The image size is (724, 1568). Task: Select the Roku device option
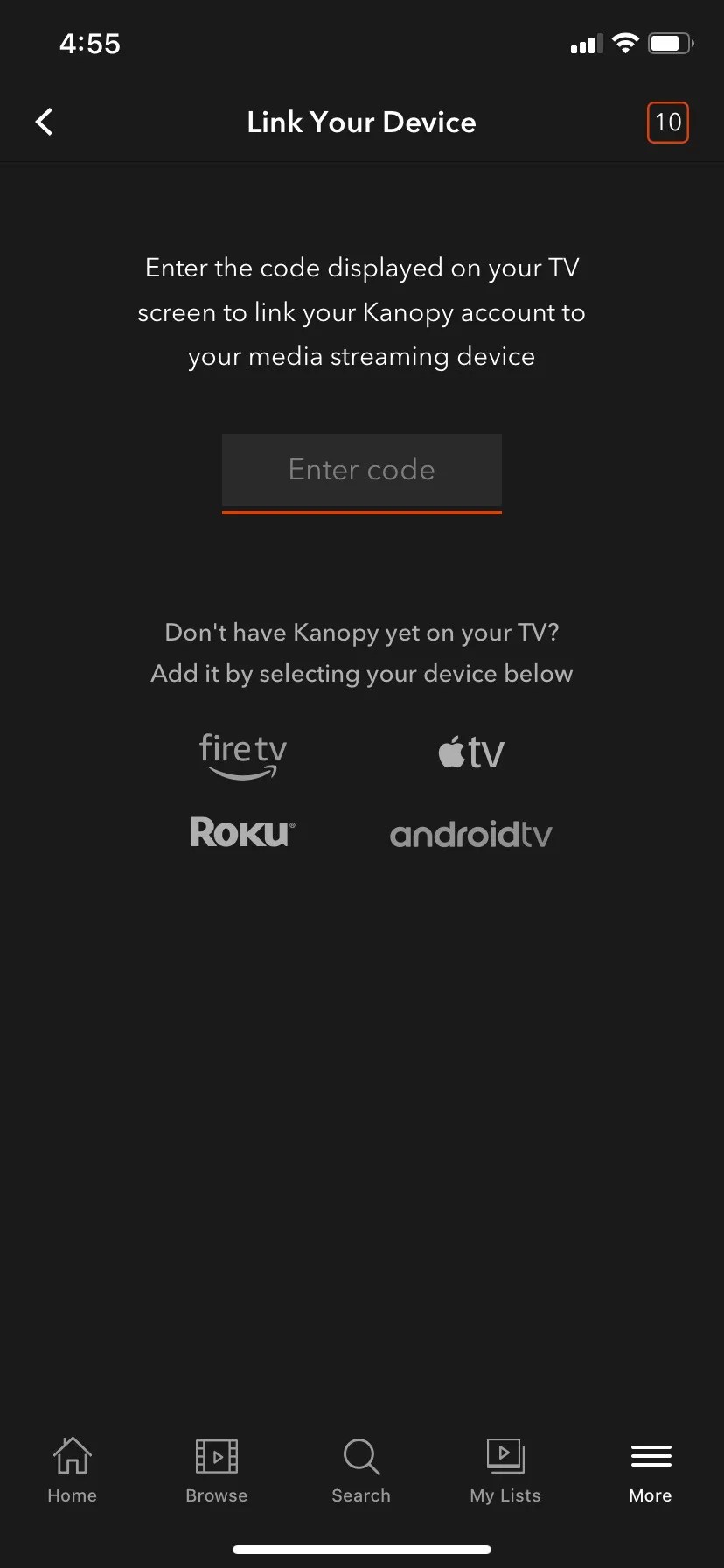click(x=242, y=832)
